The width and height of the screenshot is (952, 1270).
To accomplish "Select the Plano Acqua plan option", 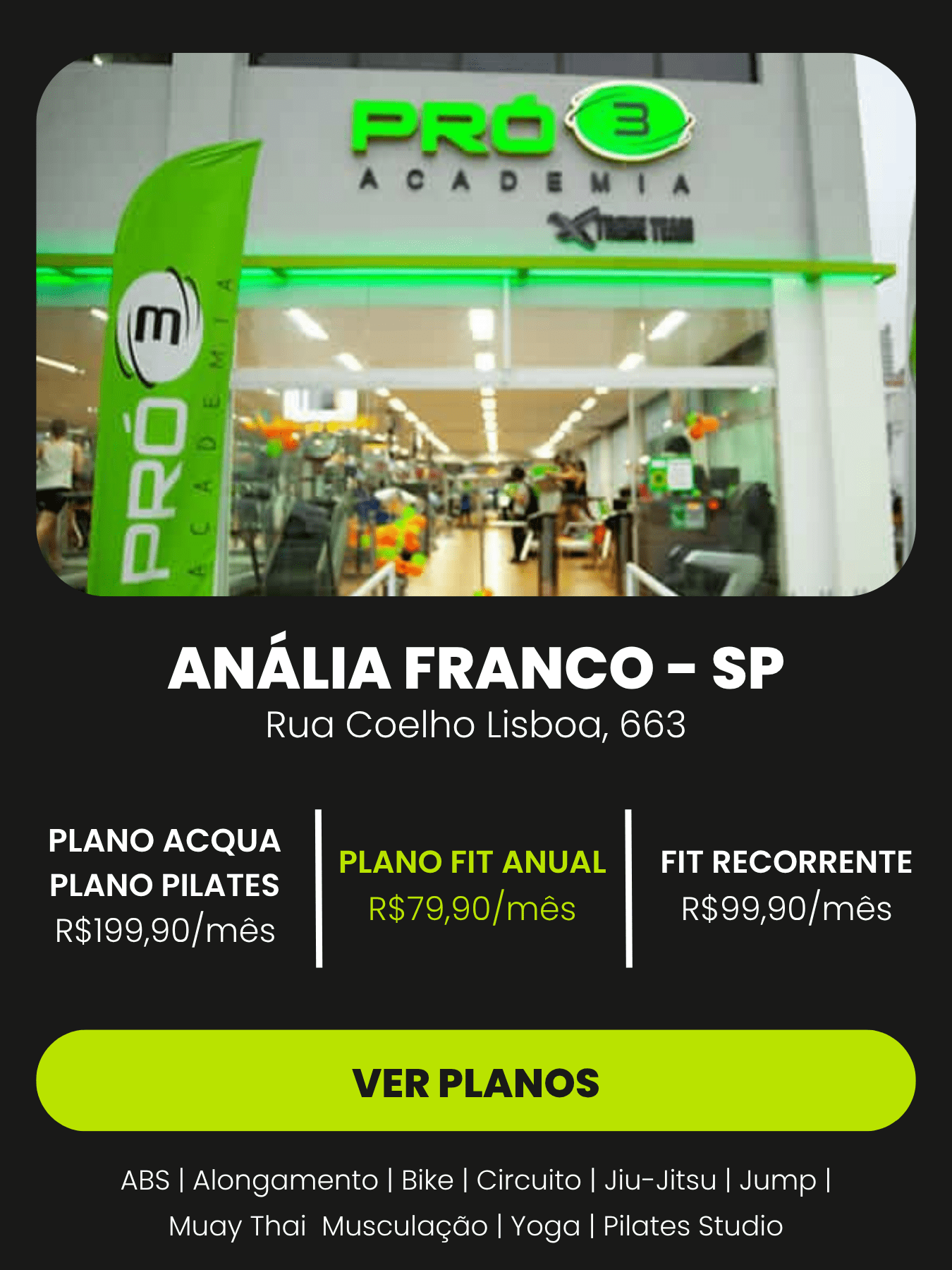I will [164, 840].
